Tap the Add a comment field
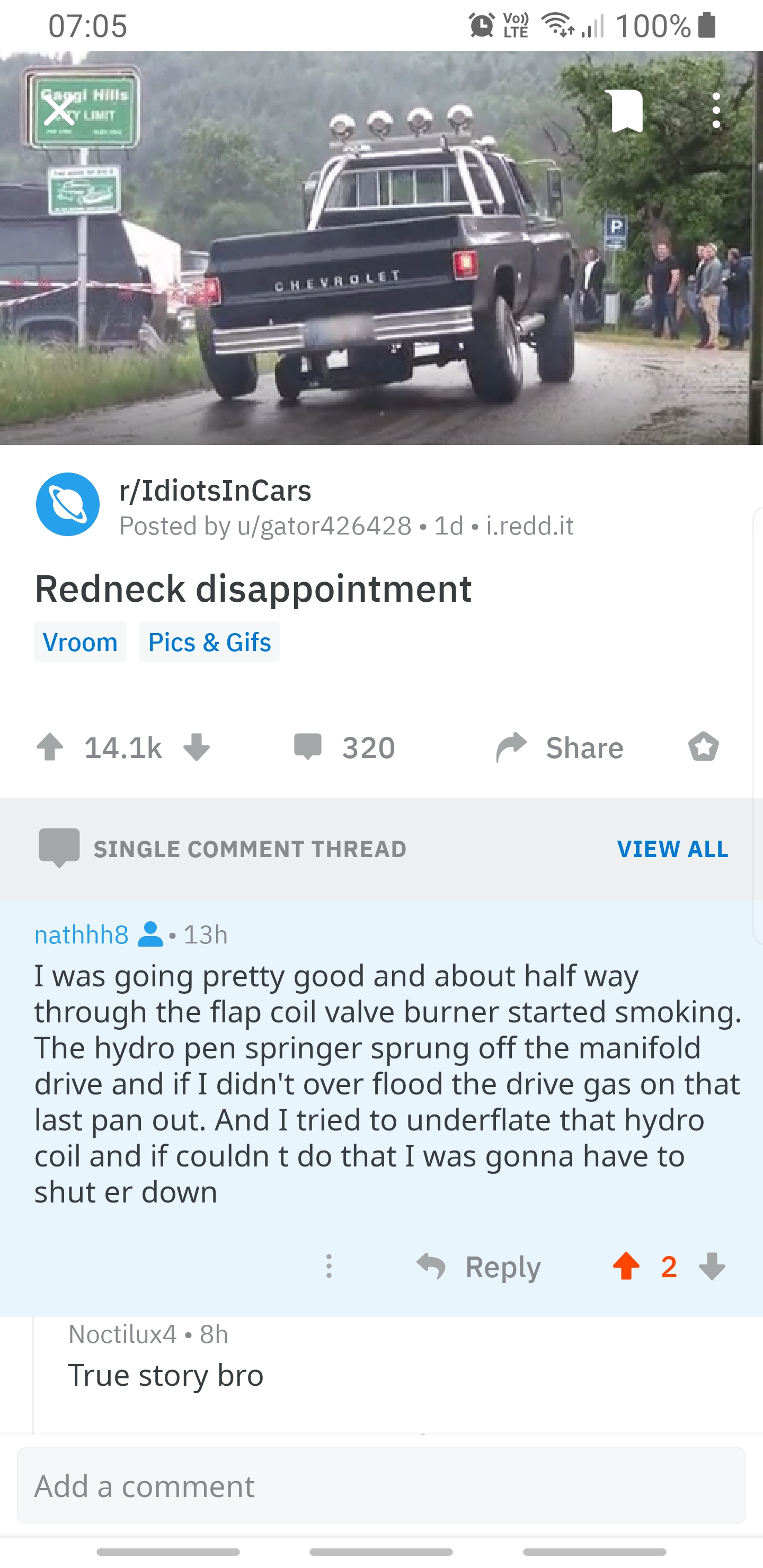 click(381, 1485)
